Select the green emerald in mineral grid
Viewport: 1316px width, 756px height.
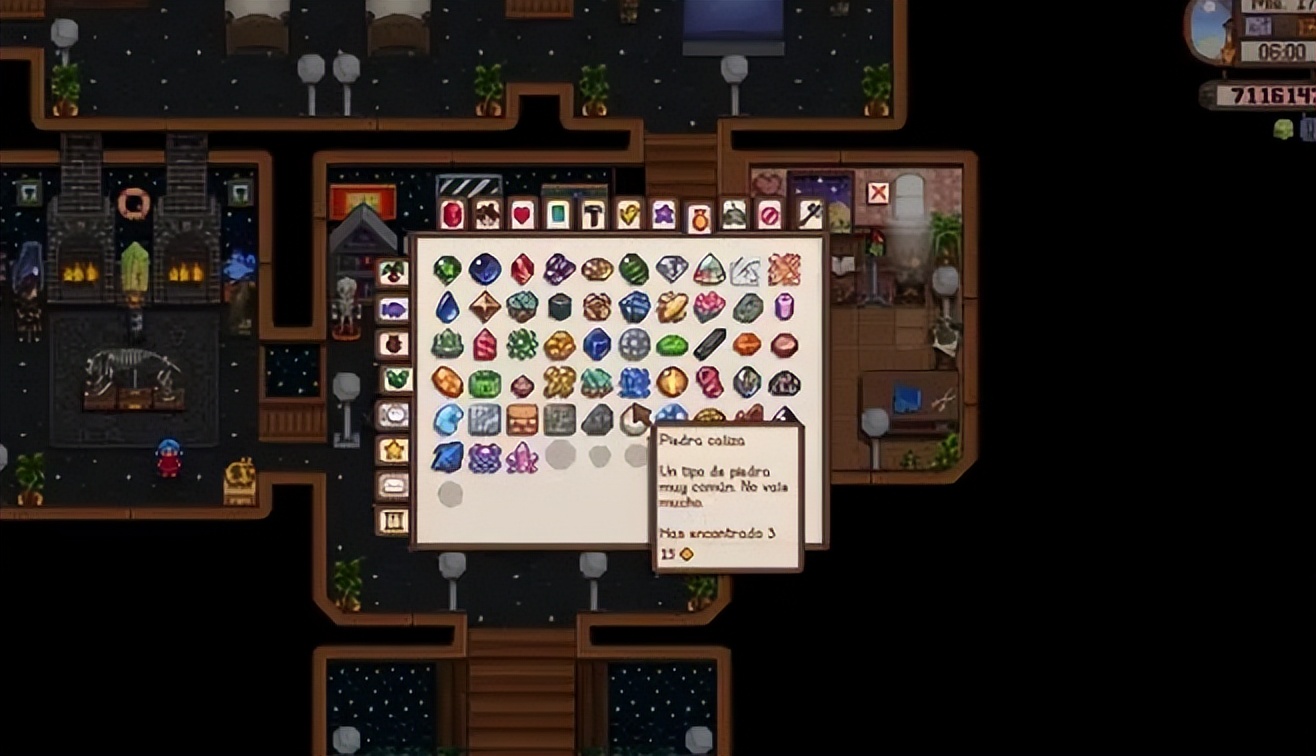point(447,269)
